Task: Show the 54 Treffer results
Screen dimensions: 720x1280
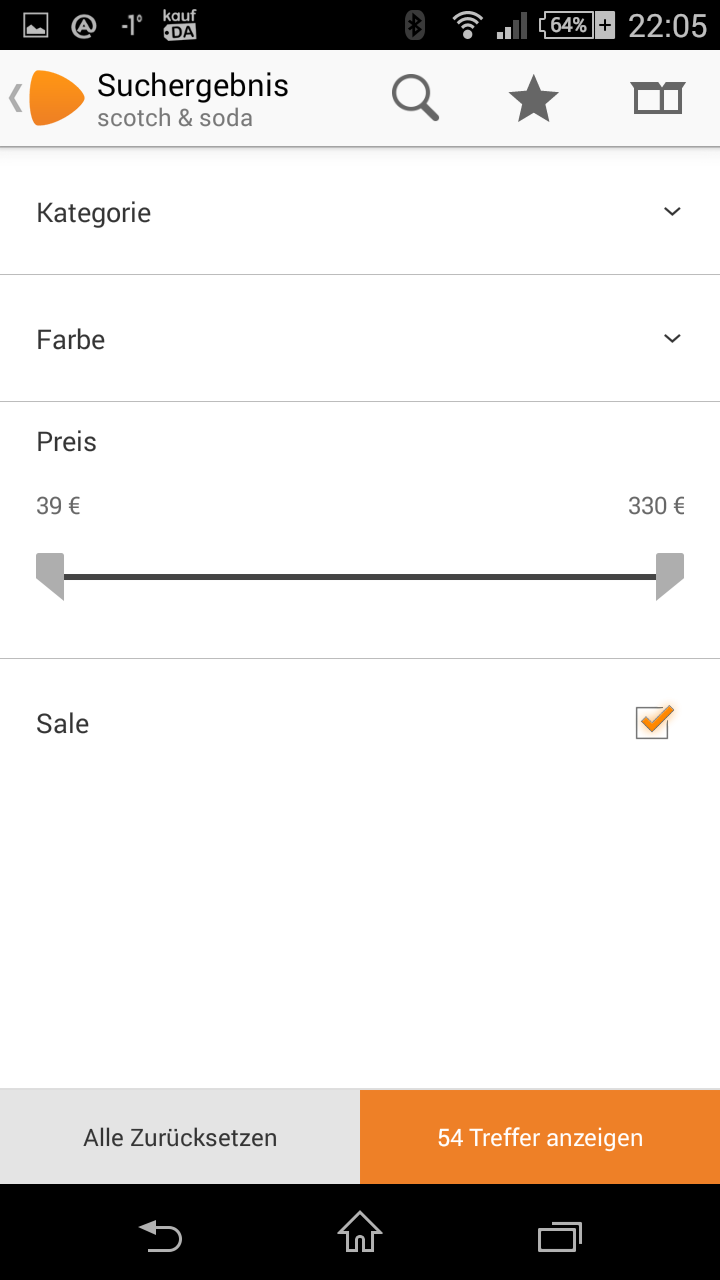Action: point(540,1137)
